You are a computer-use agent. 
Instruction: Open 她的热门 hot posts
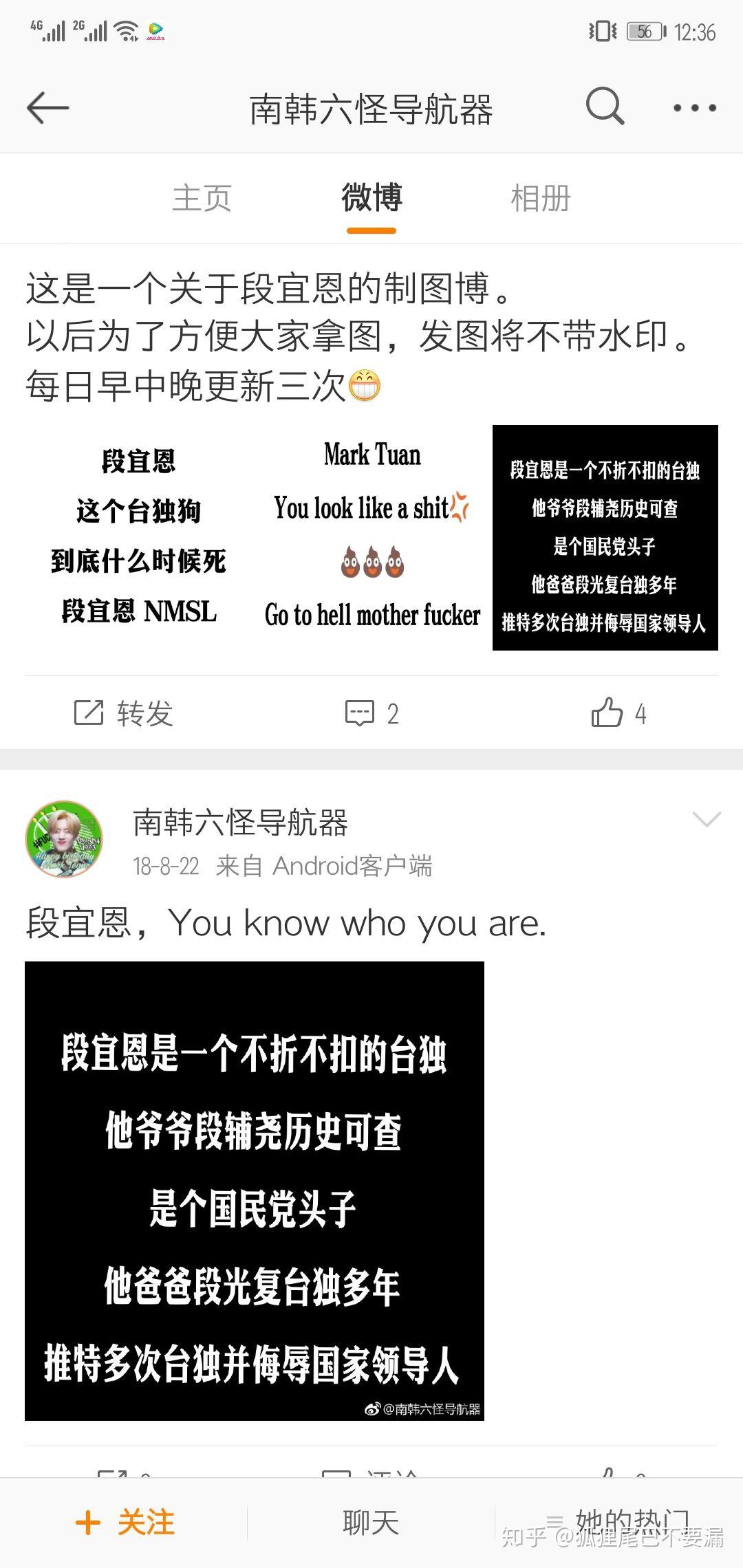point(619,1523)
